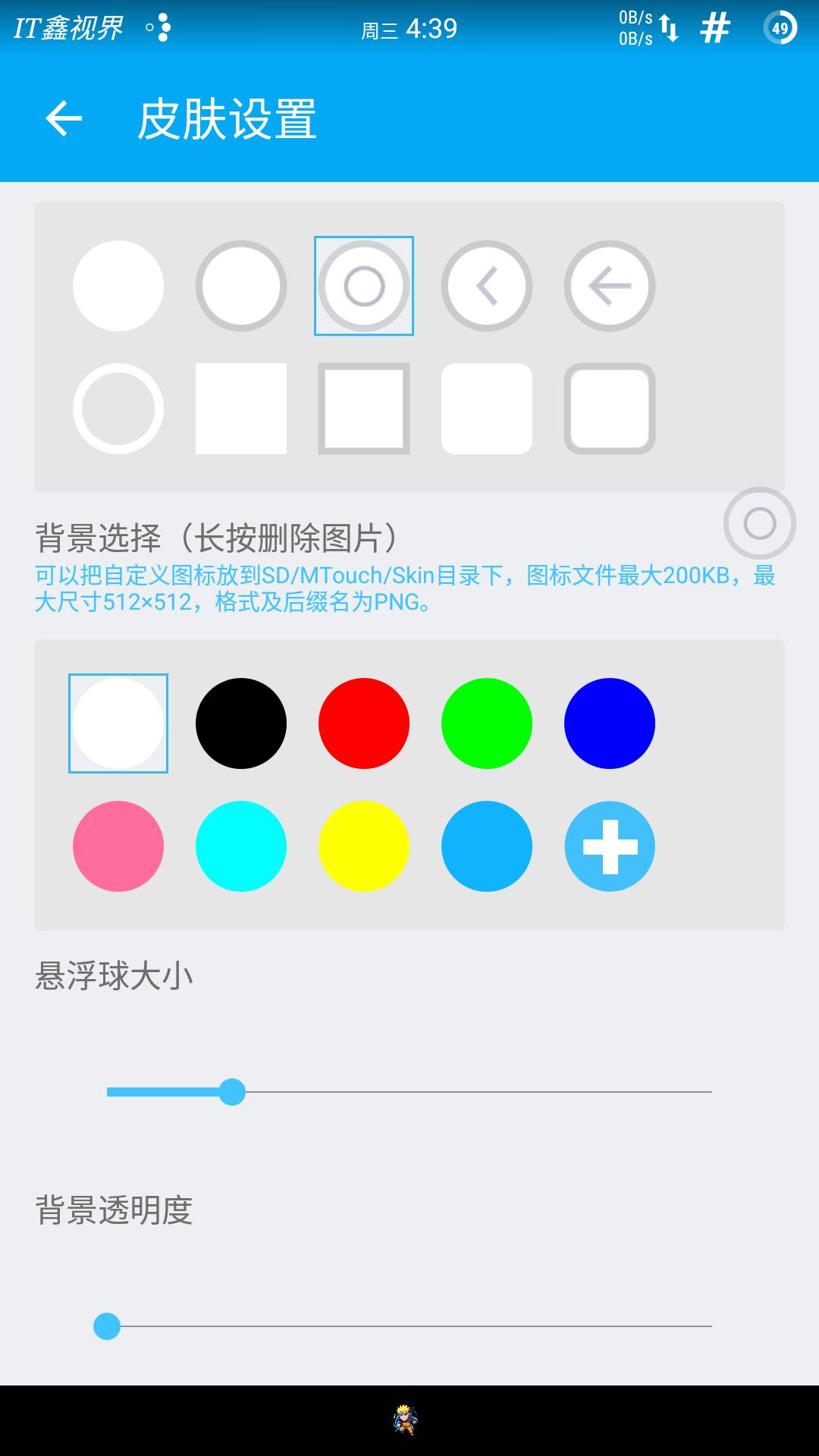Screen dimensions: 819x1456
Task: Pick the yellow background color
Action: click(364, 846)
